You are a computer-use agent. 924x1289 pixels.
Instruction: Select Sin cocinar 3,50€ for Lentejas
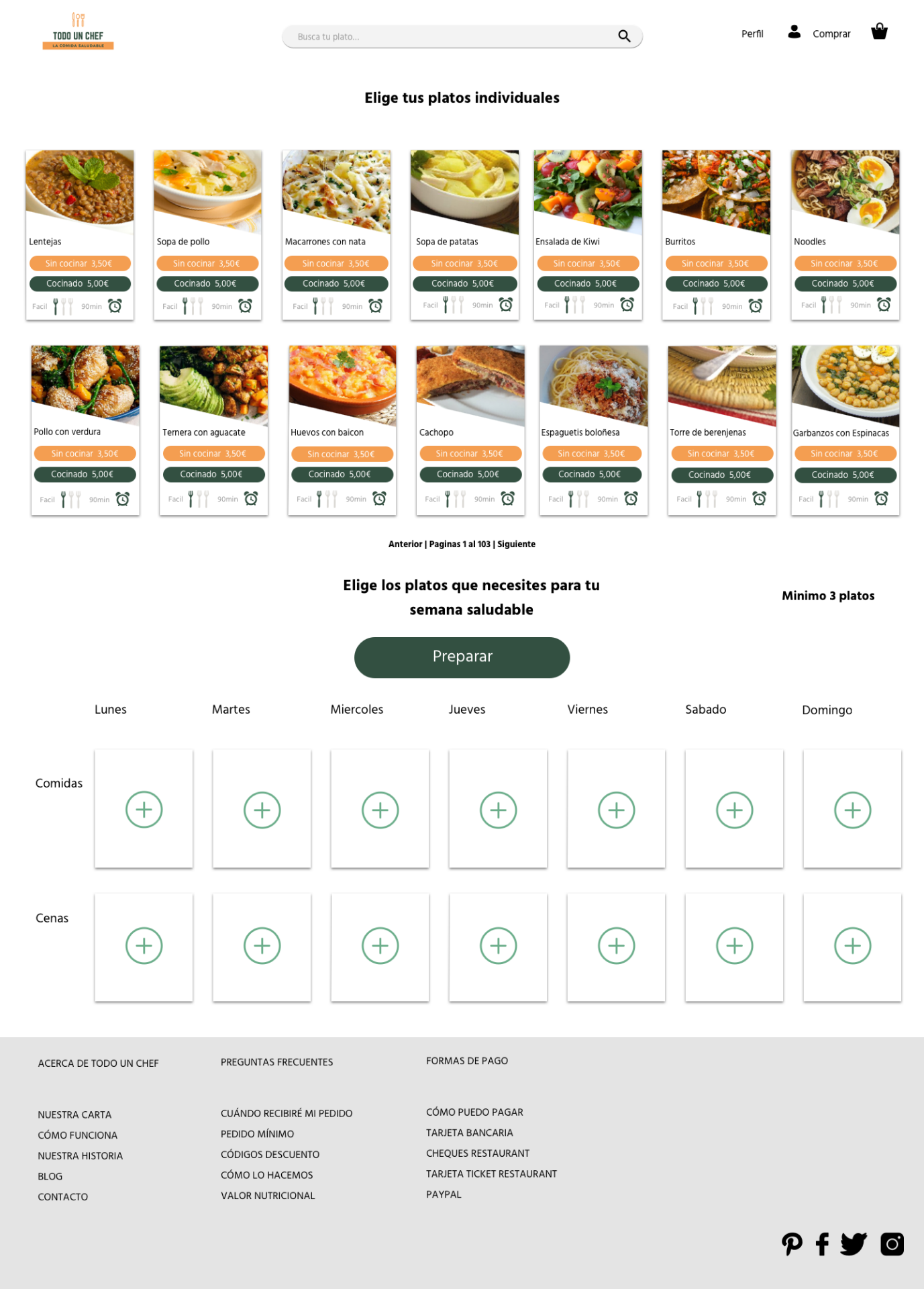79,264
